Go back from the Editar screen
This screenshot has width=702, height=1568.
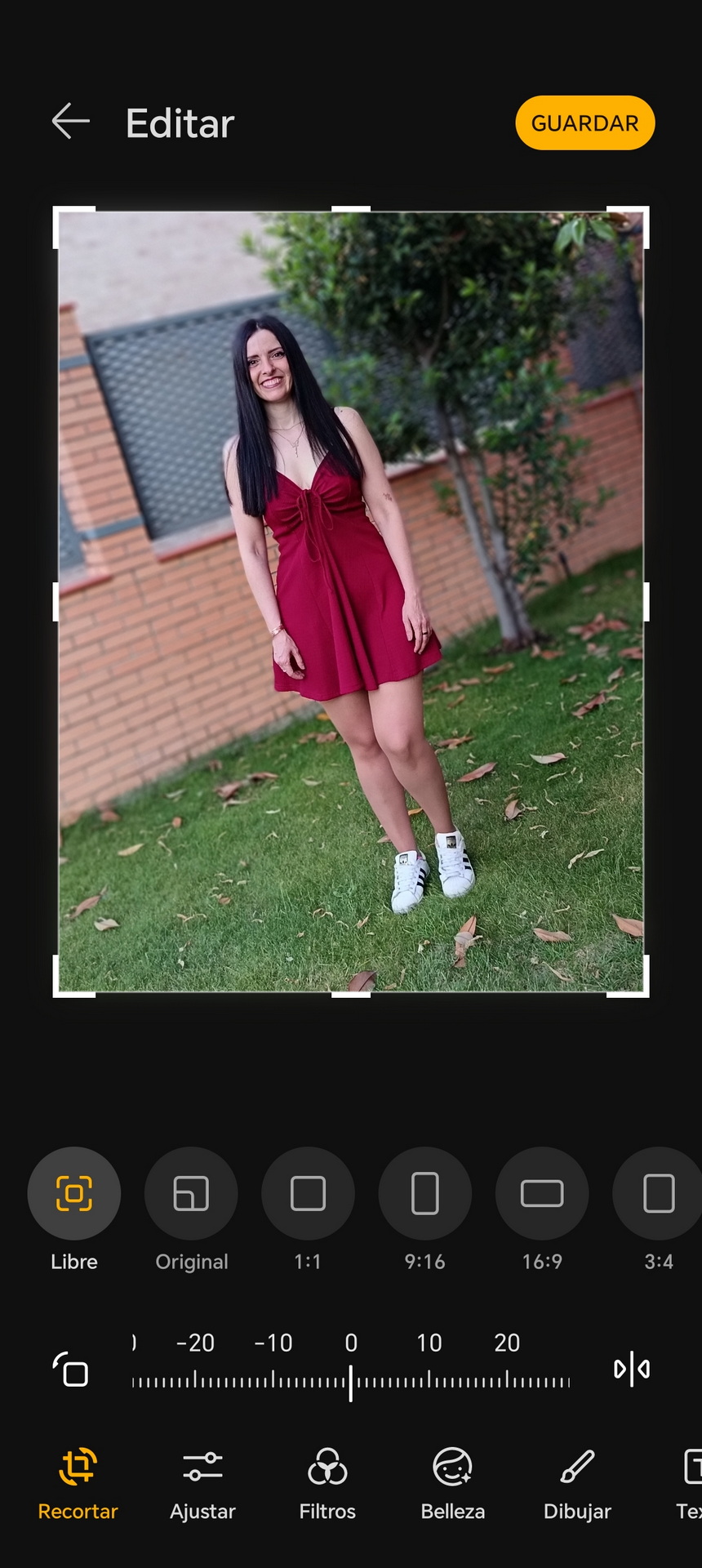point(71,122)
